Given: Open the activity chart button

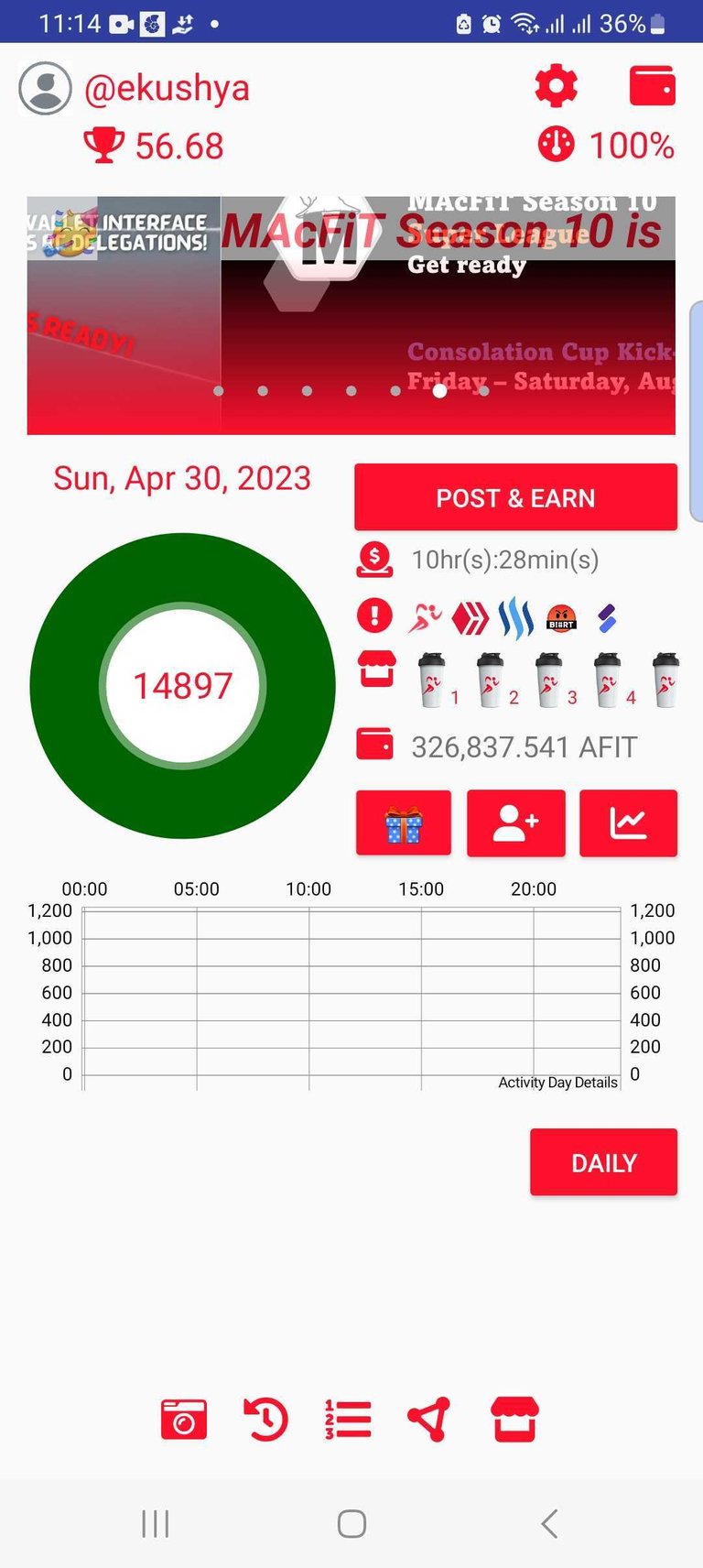Looking at the screenshot, I should pyautogui.click(x=629, y=823).
